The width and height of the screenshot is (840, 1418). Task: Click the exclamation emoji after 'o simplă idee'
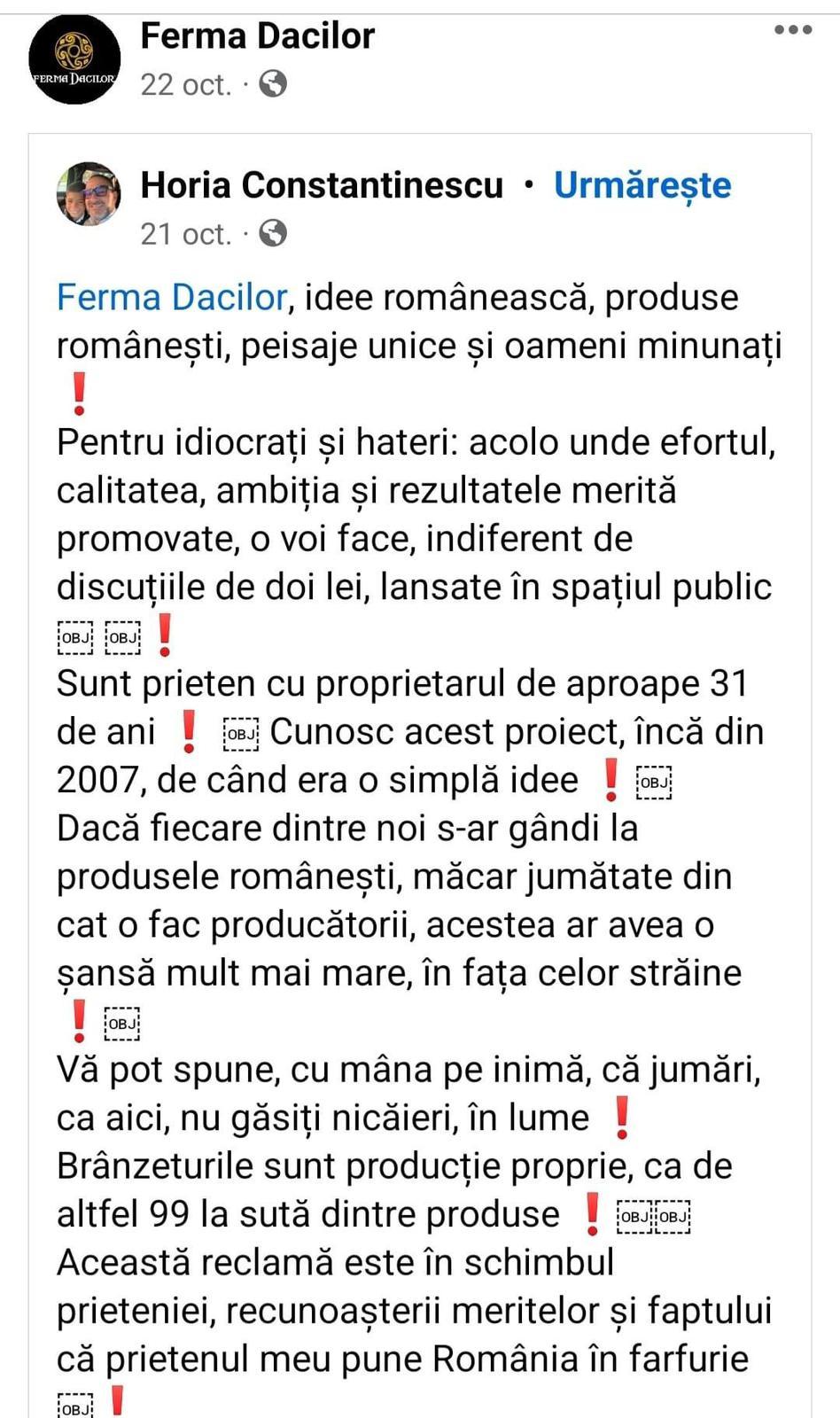pyautogui.click(x=609, y=778)
